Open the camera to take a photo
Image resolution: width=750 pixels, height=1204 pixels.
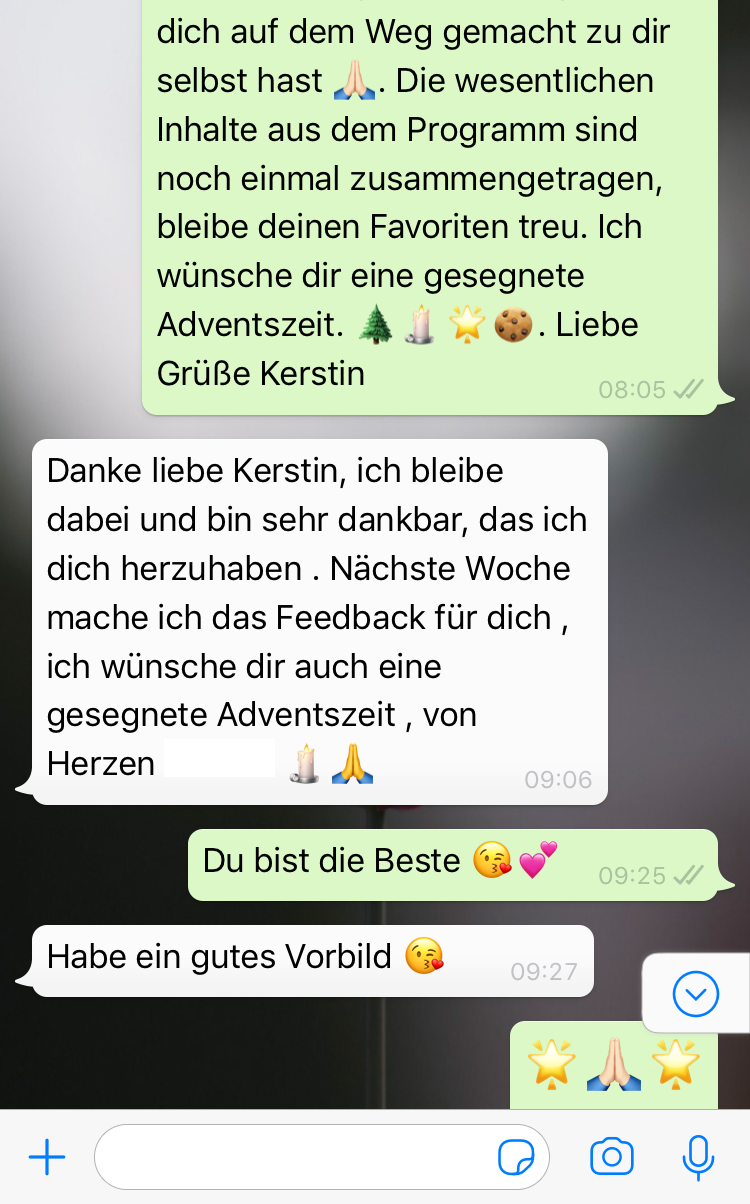coord(611,1158)
